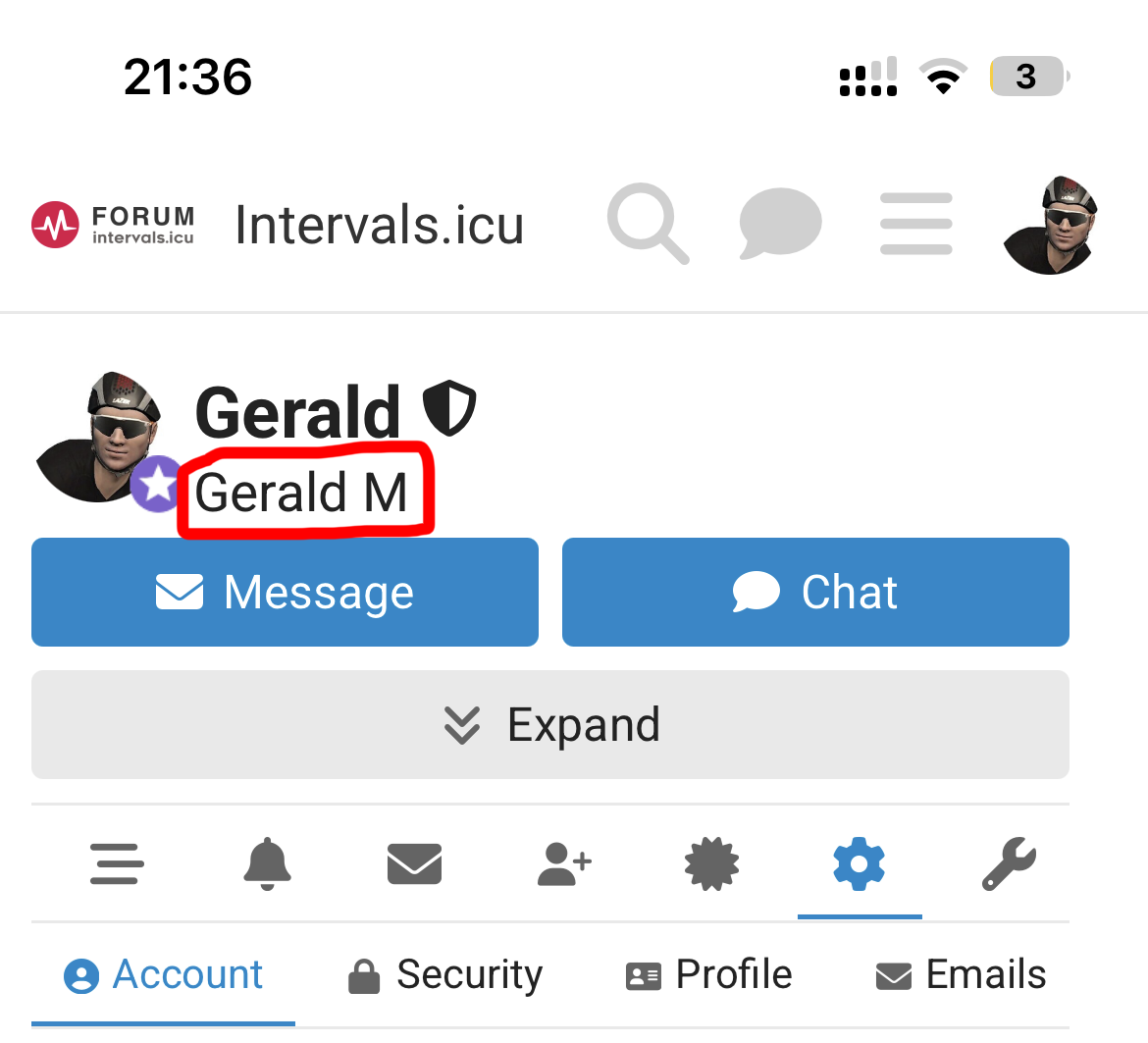The width and height of the screenshot is (1148, 1043).
Task: Open the forum search
Action: 648,225
